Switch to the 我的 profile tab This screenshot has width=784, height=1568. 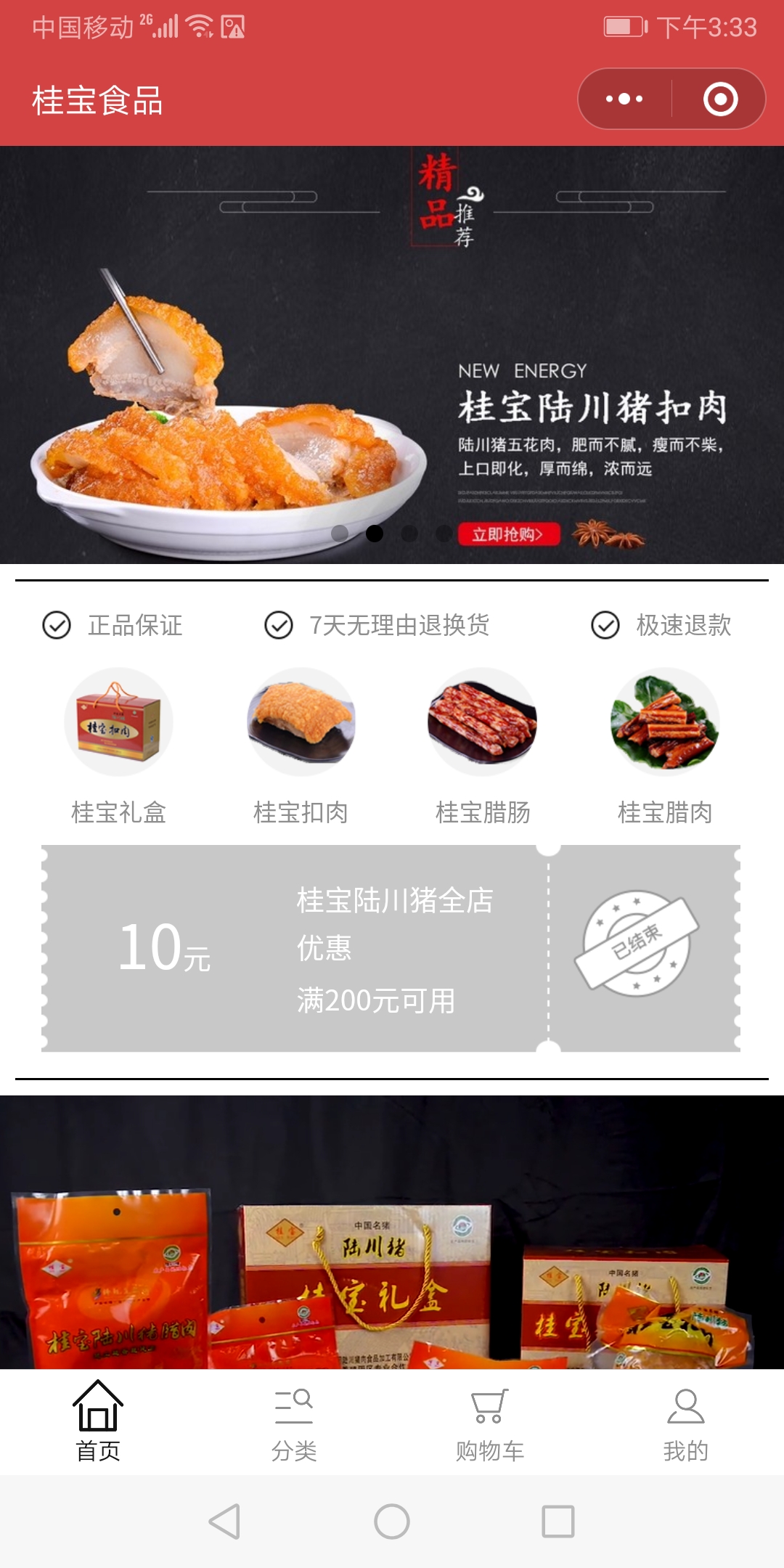pos(685,1421)
